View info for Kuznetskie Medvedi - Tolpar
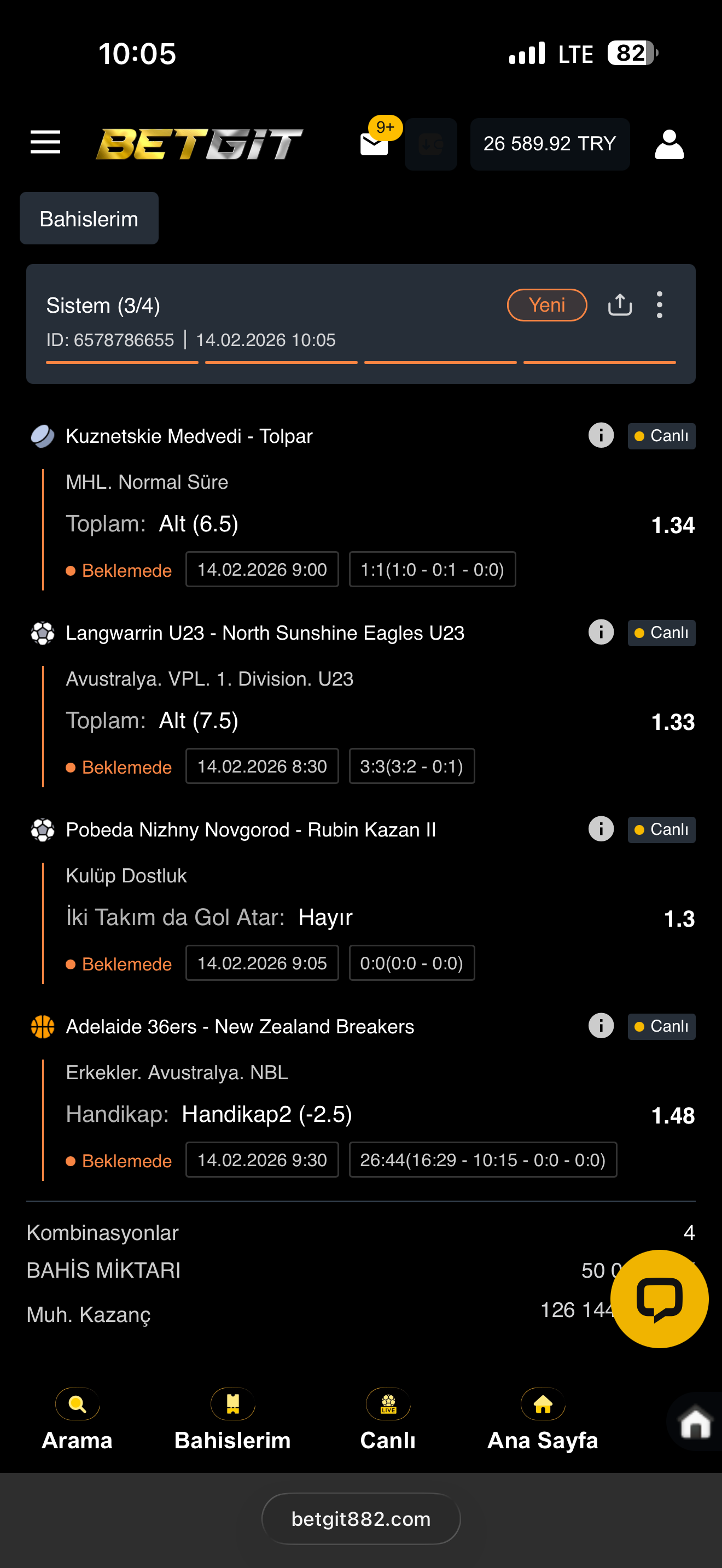This screenshot has width=722, height=1568. pyautogui.click(x=601, y=435)
